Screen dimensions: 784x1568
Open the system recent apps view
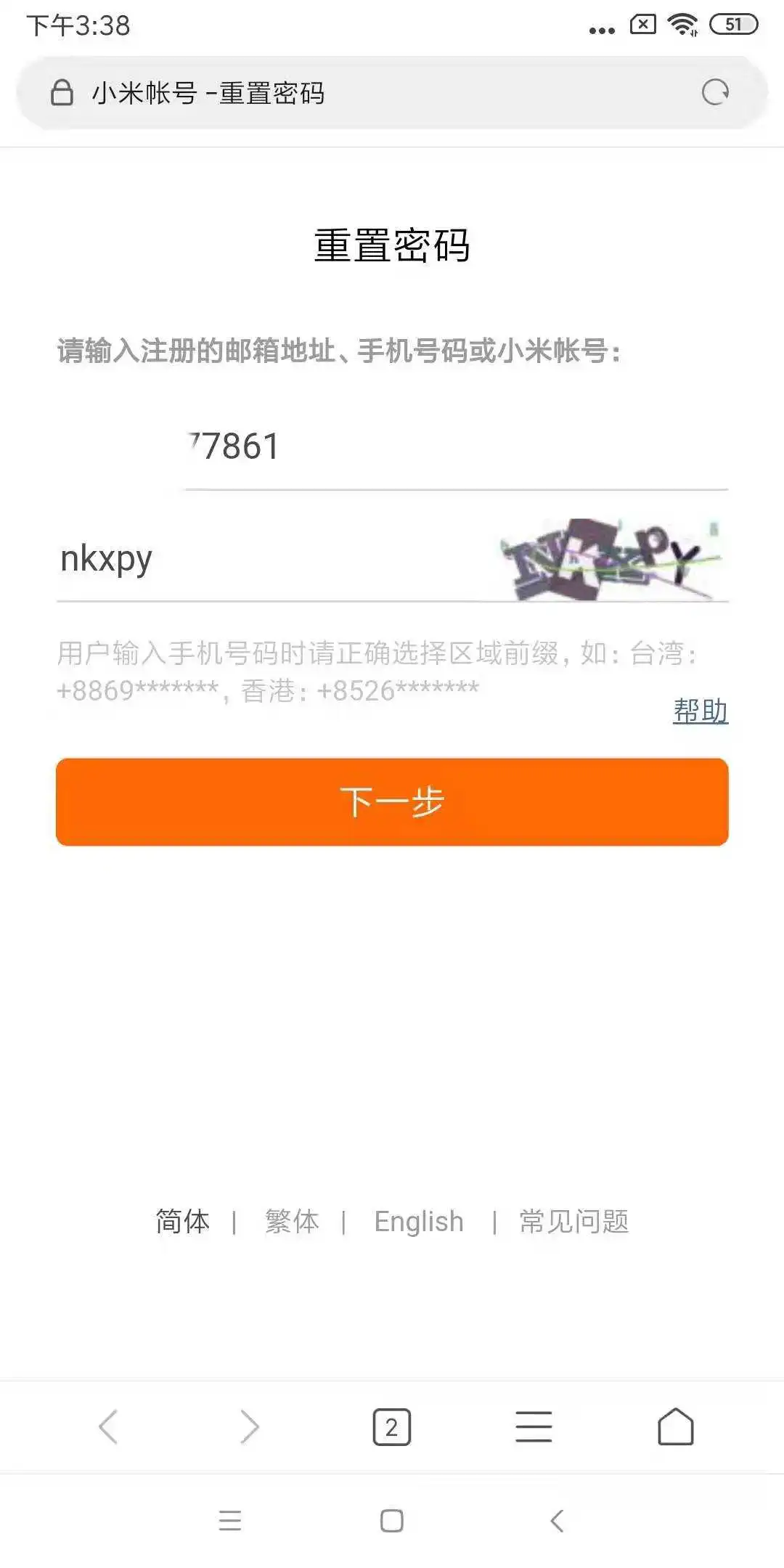pos(229,1521)
